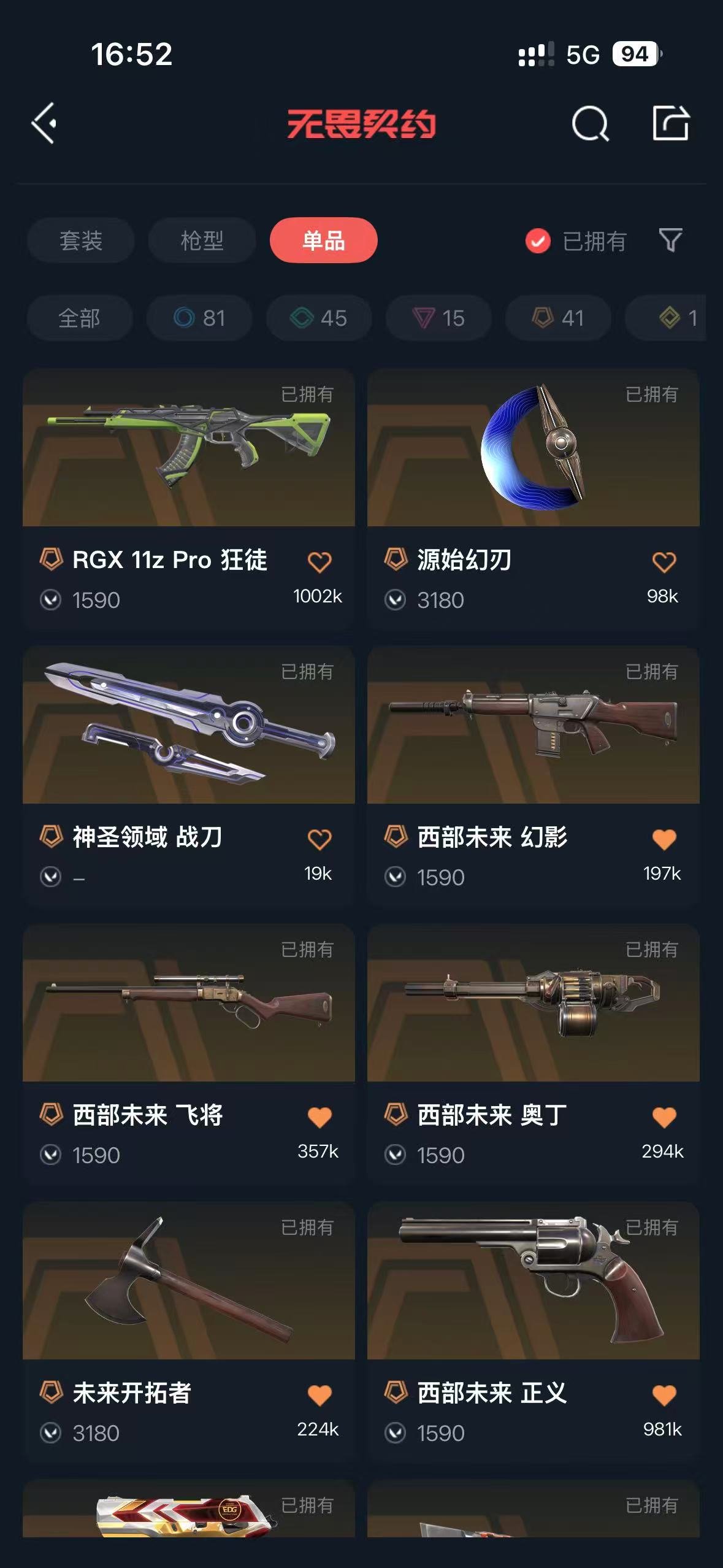This screenshot has height=1568, width=723.
Task: Filter by the tier chip showing 45
Action: click(319, 318)
